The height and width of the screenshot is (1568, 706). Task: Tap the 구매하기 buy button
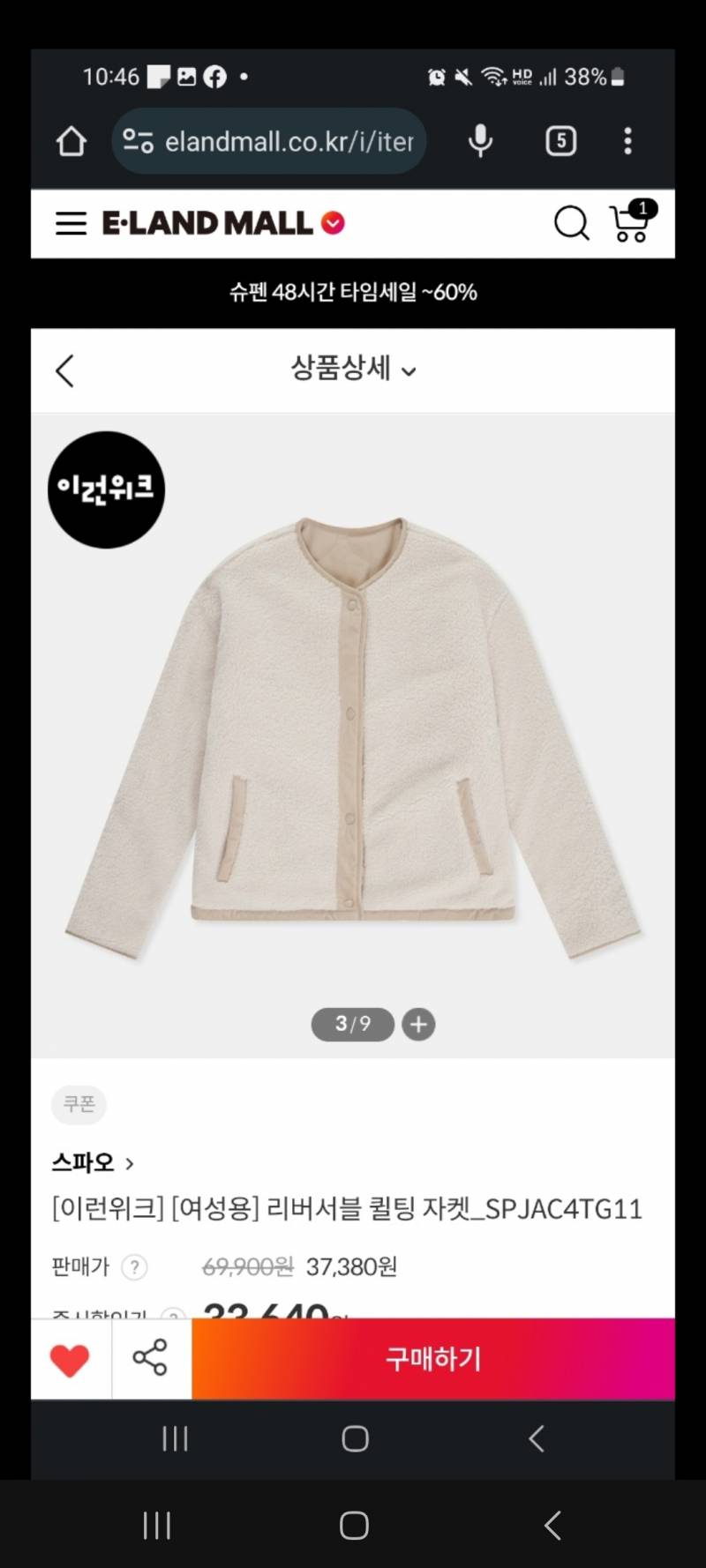pyautogui.click(x=432, y=1359)
